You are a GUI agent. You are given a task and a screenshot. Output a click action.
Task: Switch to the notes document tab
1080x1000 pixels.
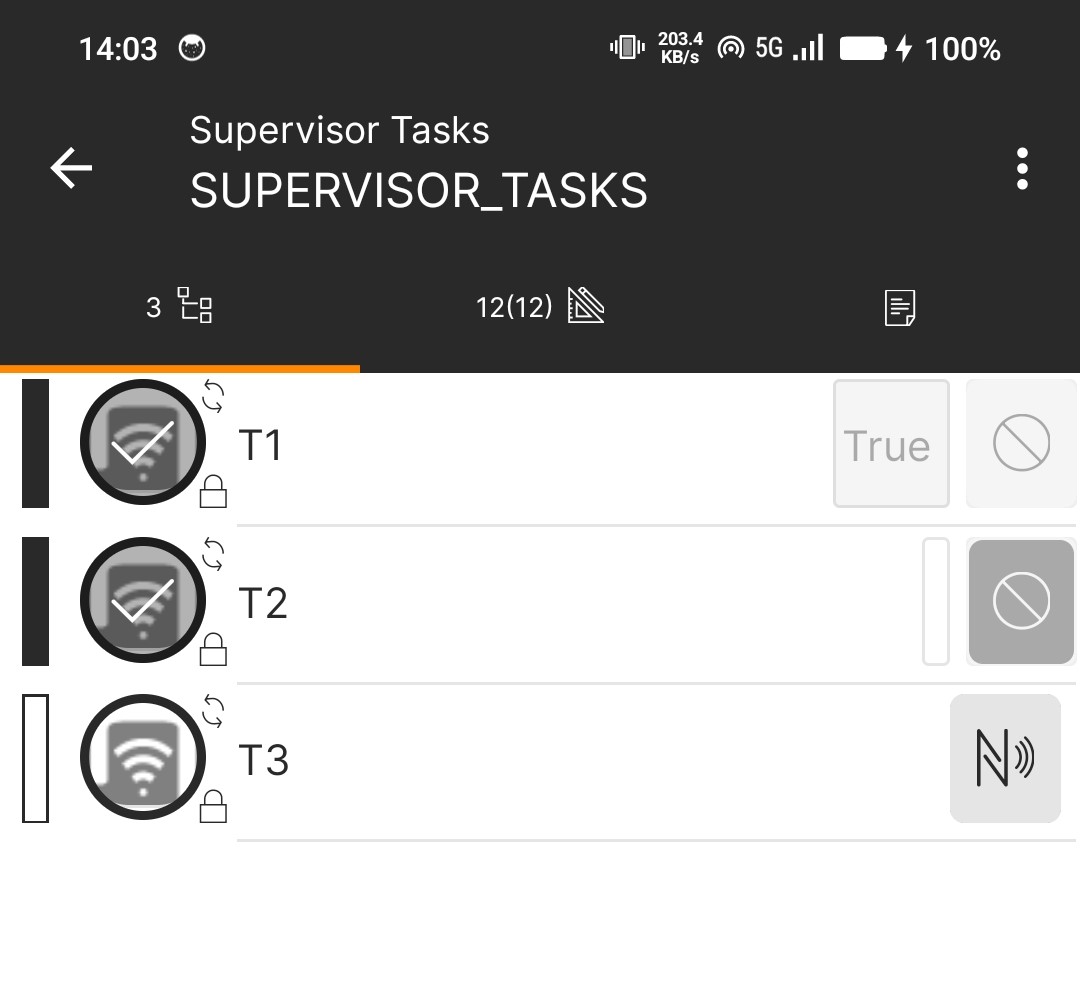tap(900, 307)
